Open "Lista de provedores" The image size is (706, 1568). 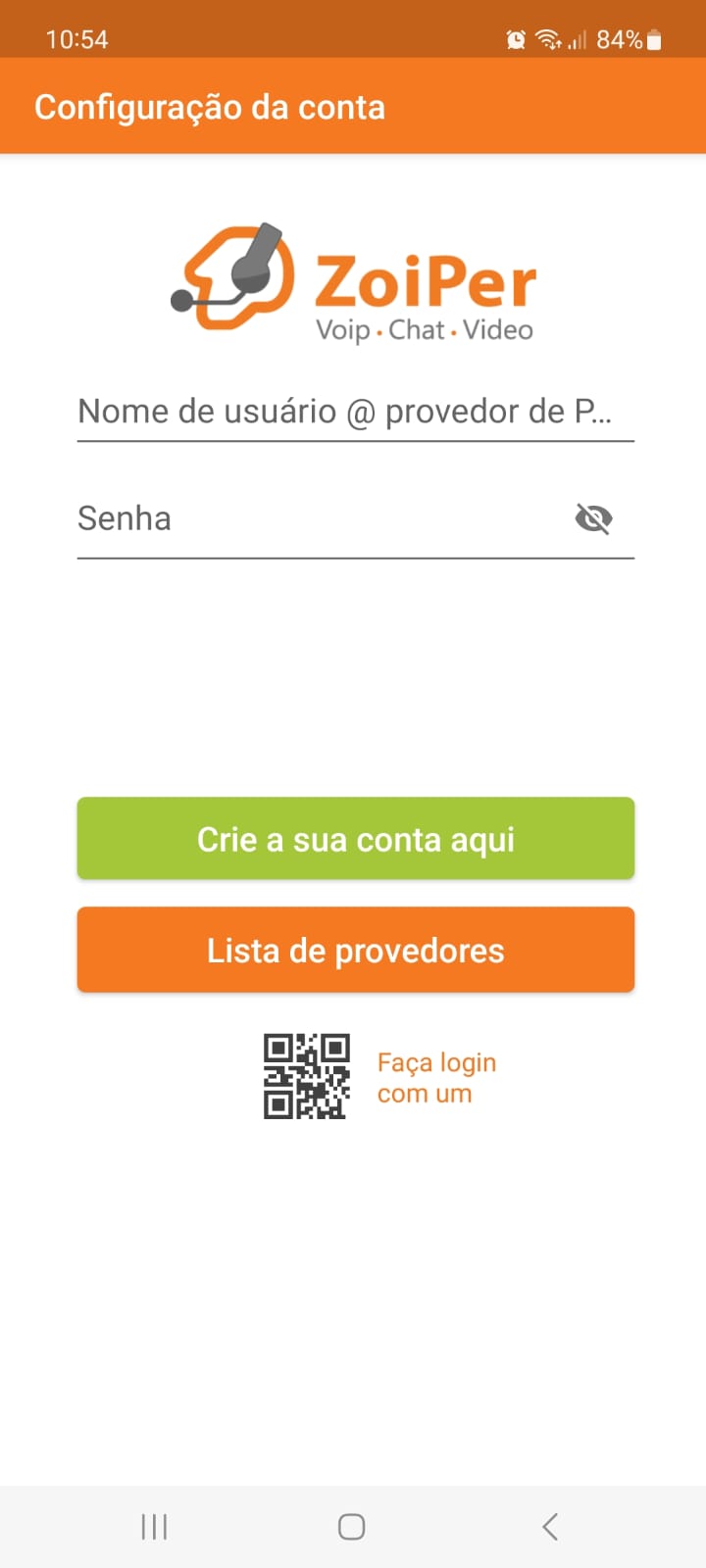tap(355, 950)
